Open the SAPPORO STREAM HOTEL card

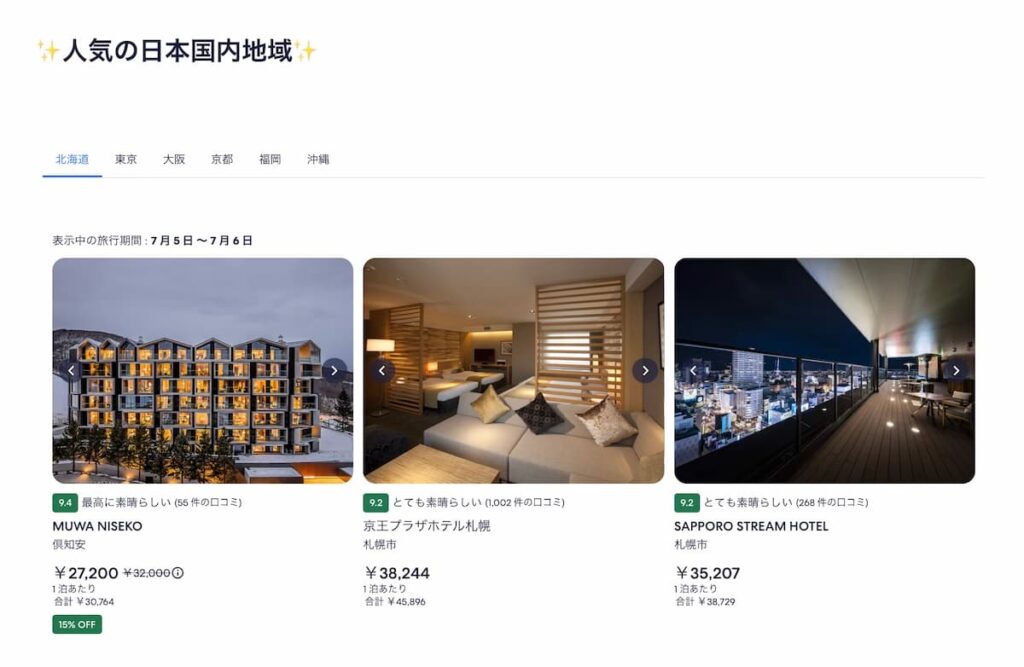point(751,526)
